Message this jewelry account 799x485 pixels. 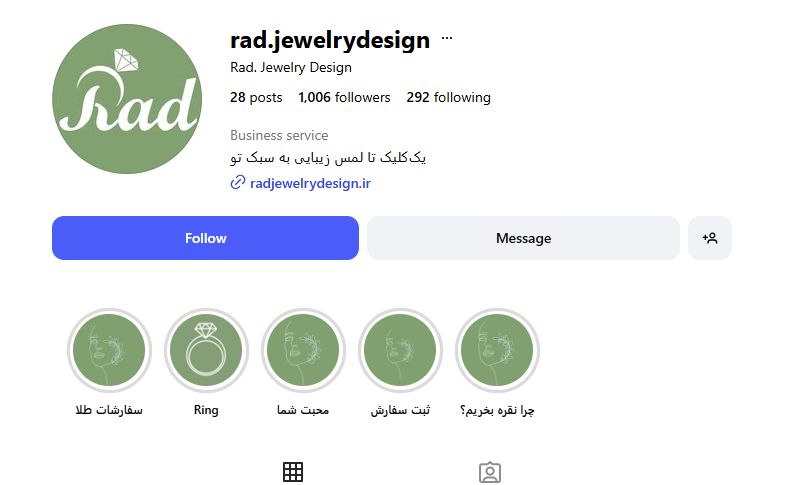coord(523,238)
